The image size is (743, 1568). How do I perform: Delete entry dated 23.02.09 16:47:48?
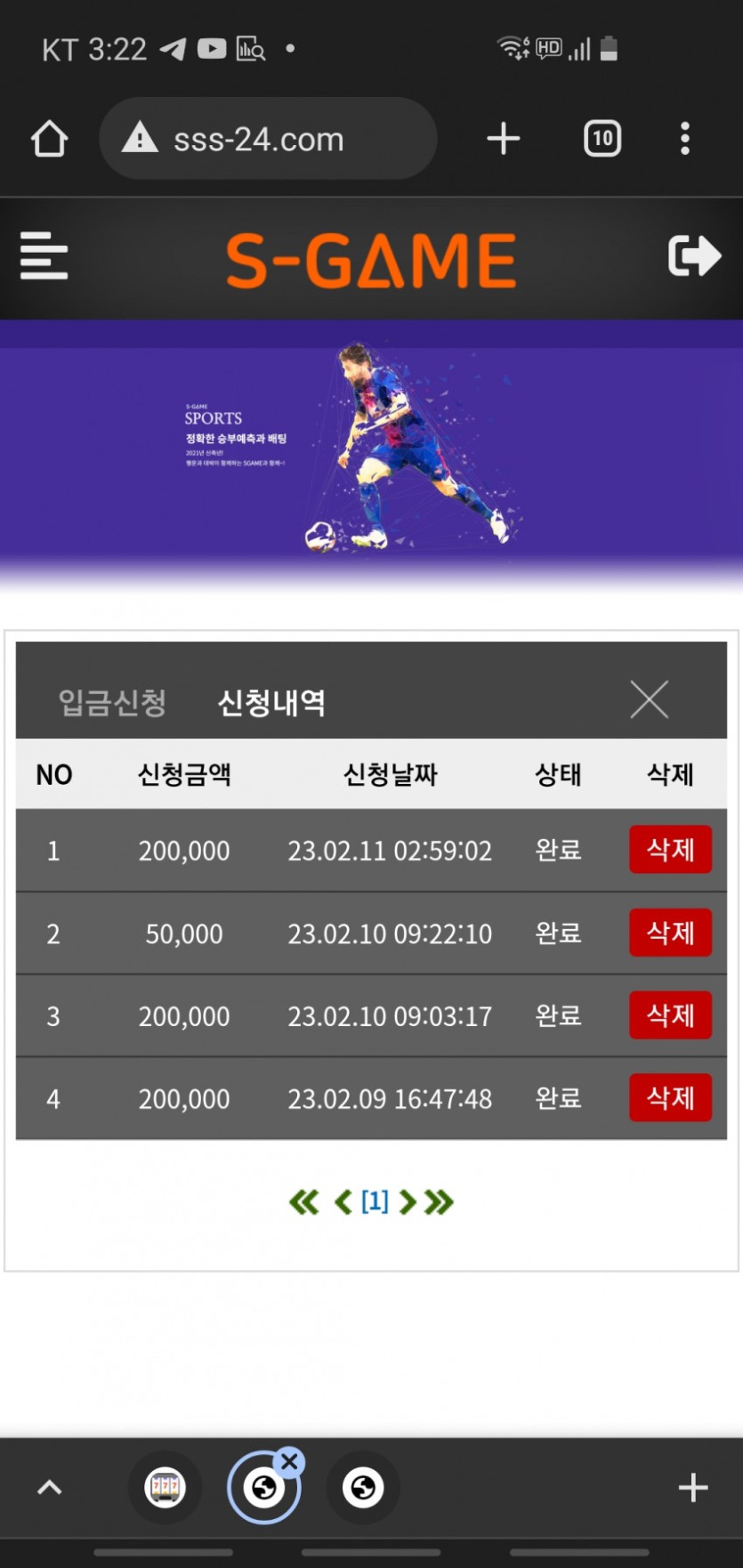(670, 1098)
